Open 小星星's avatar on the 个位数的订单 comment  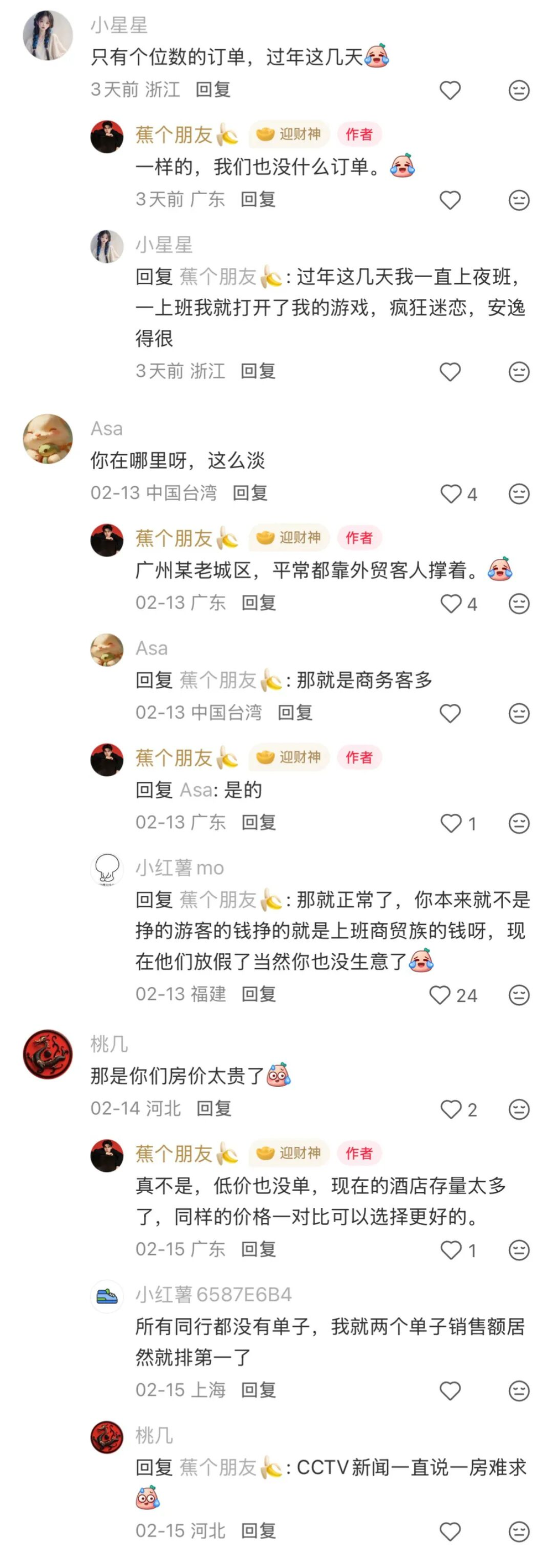[48, 35]
